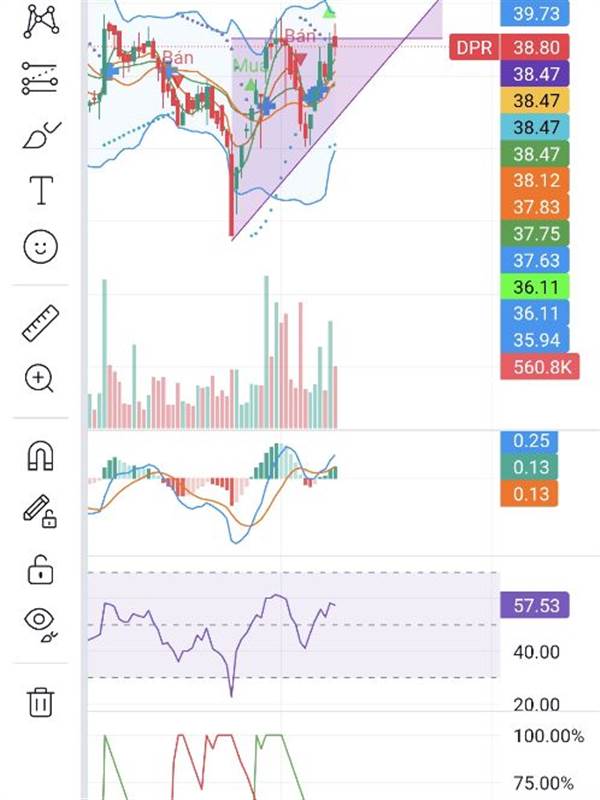Select the projection and measurement tools
600x800 pixels.
point(40,77)
